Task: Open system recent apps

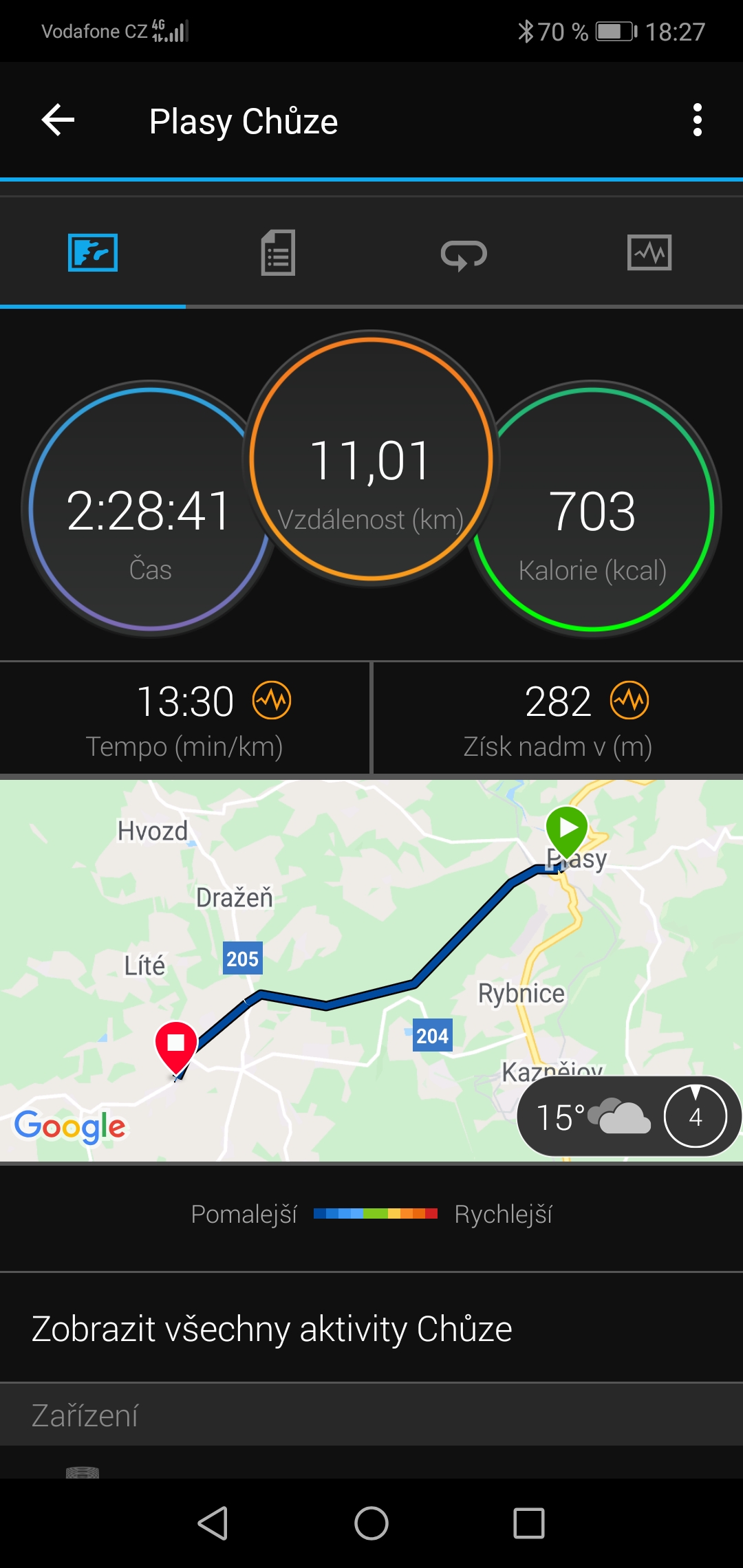Action: [529, 1523]
